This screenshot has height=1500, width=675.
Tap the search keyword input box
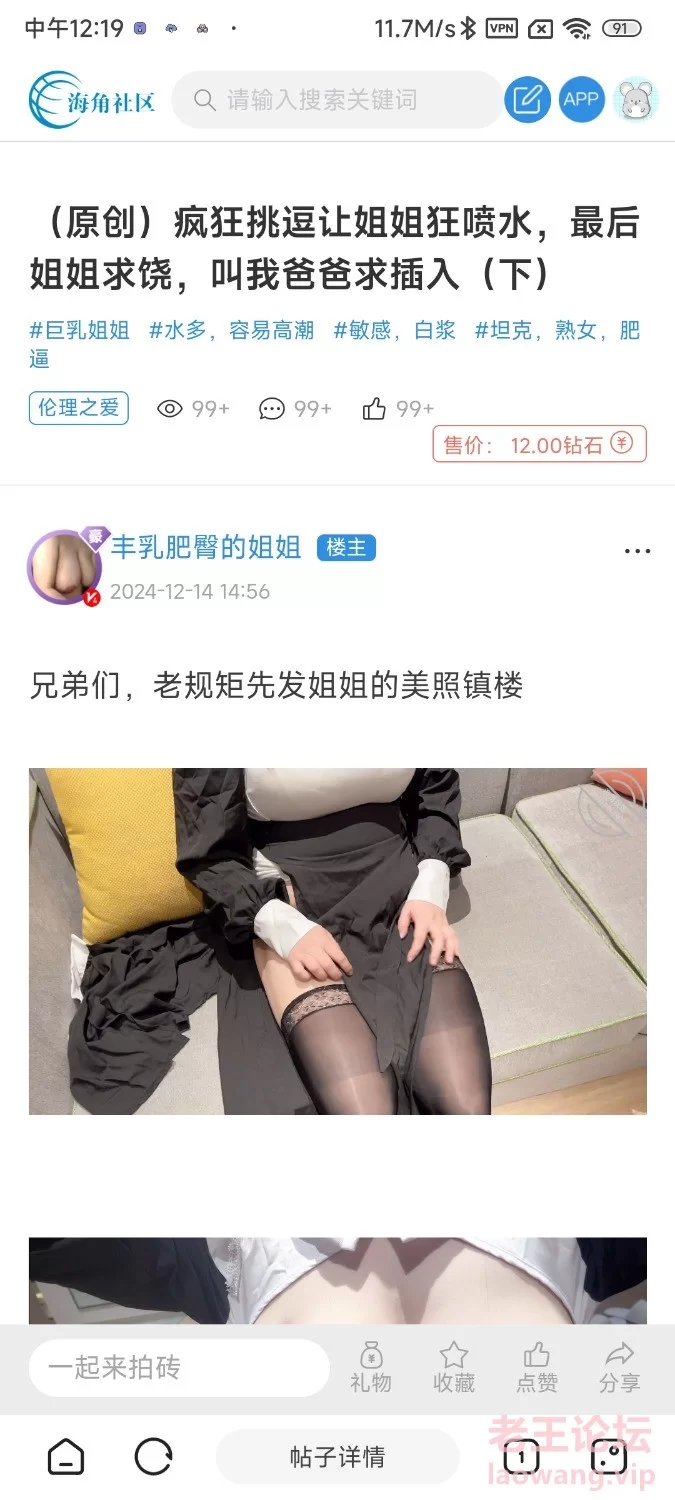(x=337, y=100)
